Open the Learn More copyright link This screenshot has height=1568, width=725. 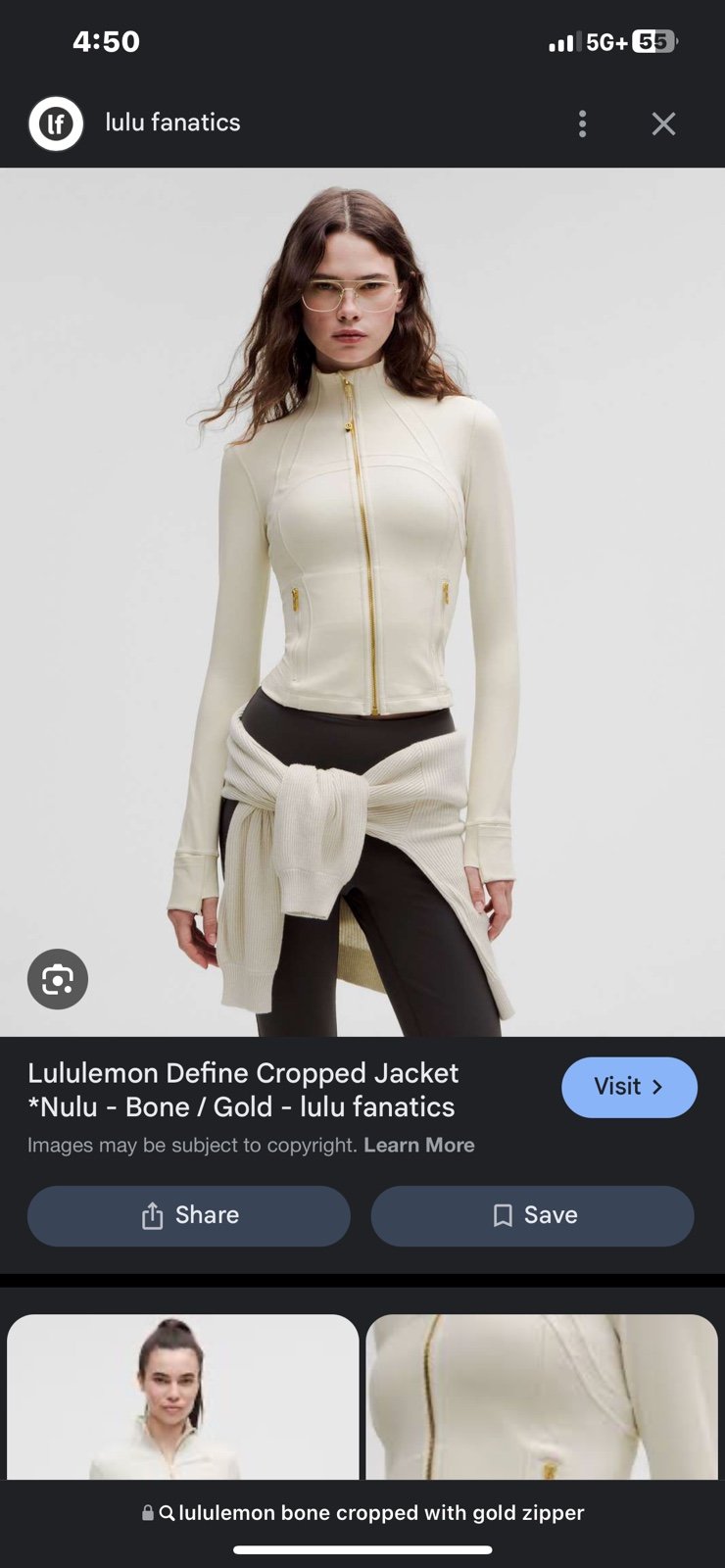pos(419,1145)
